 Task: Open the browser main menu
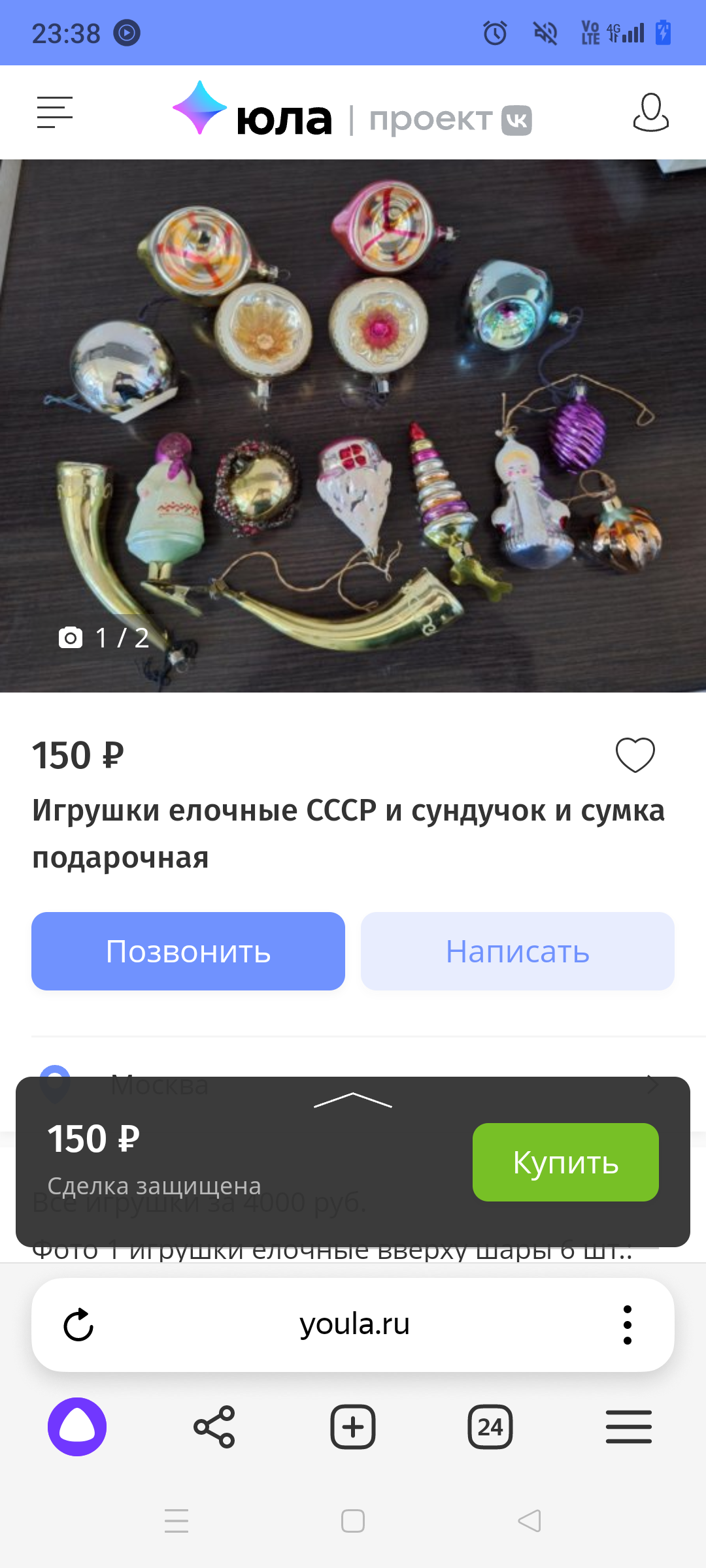(628, 1427)
